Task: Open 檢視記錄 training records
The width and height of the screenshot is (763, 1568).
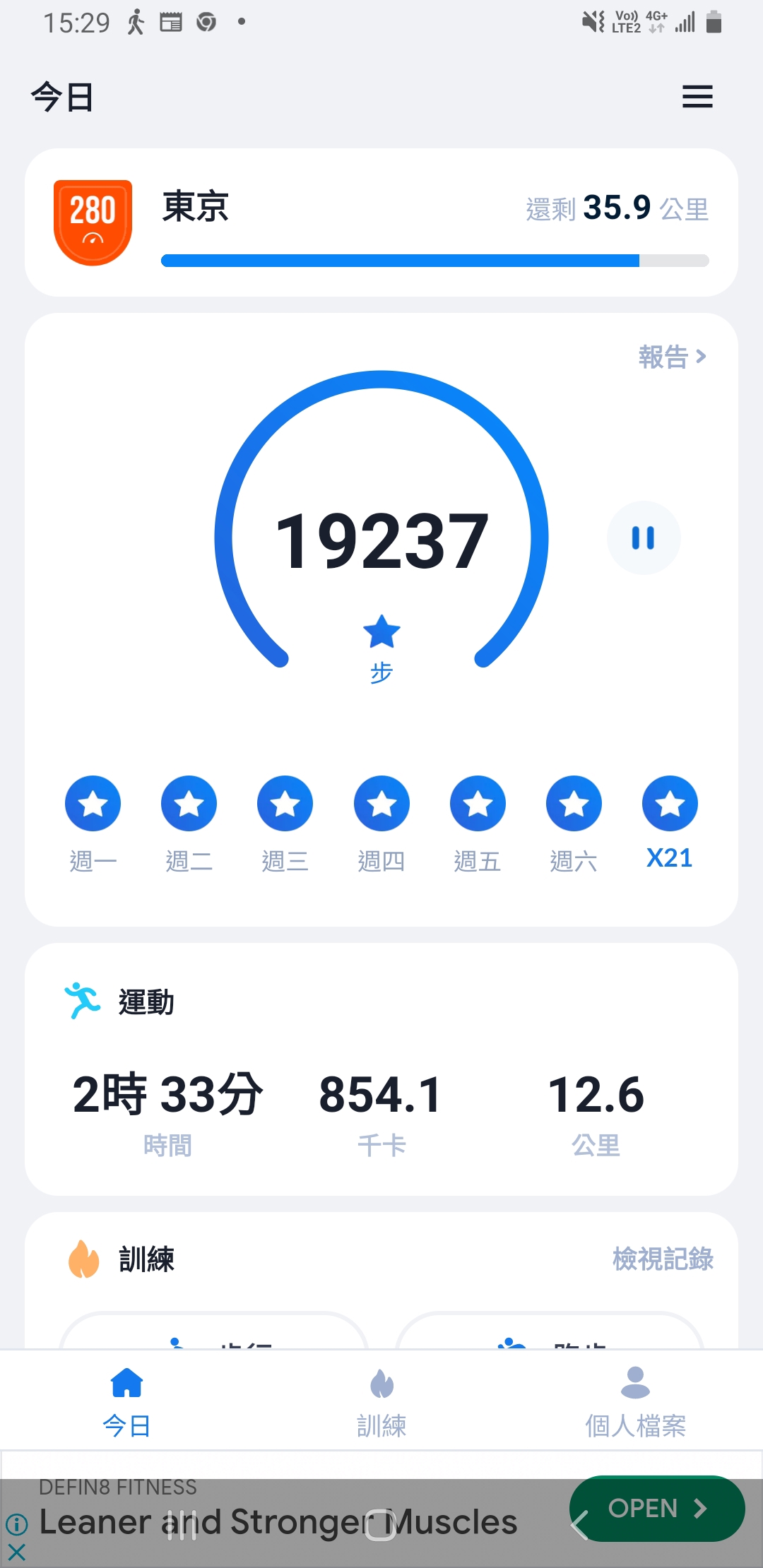Action: pyautogui.click(x=663, y=1259)
